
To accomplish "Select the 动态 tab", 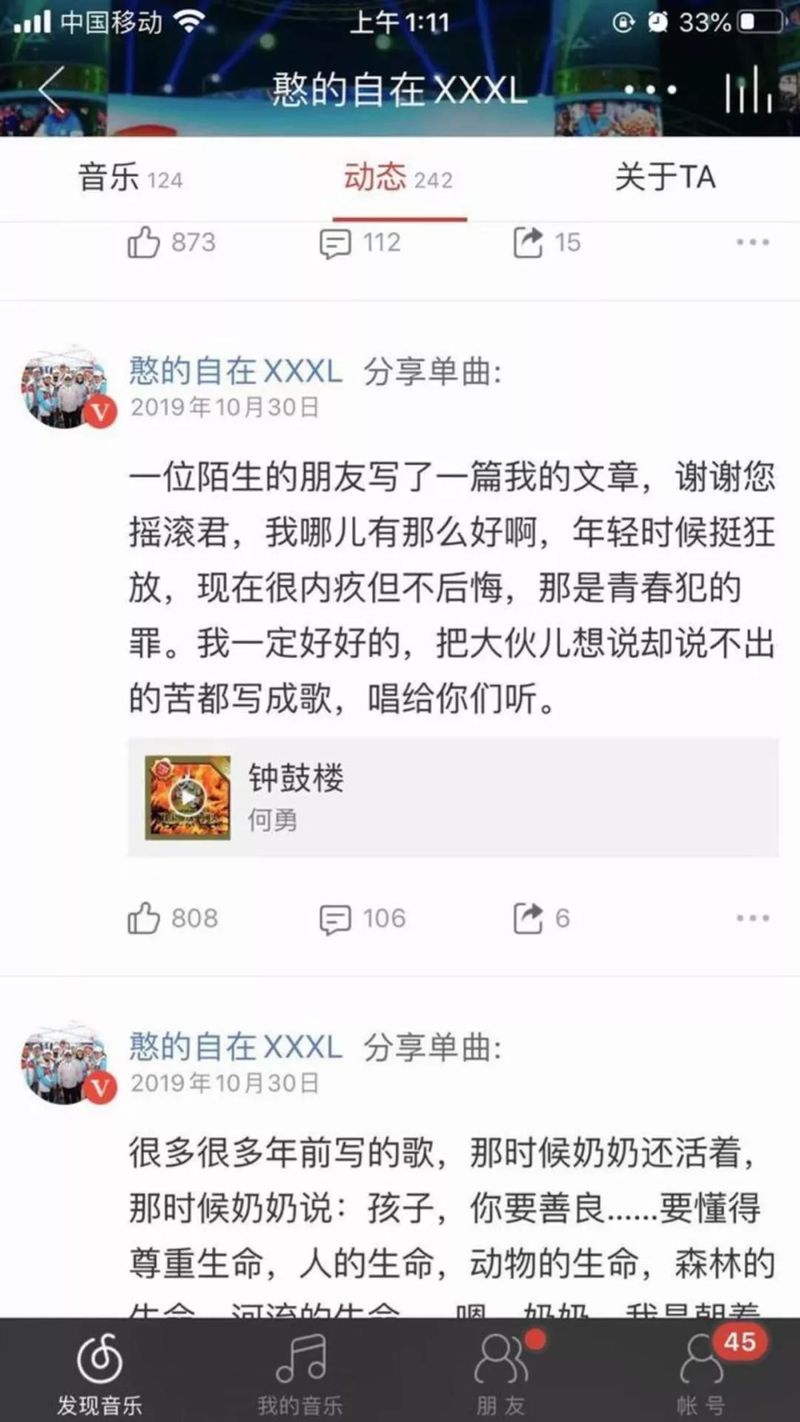I will pos(398,178).
